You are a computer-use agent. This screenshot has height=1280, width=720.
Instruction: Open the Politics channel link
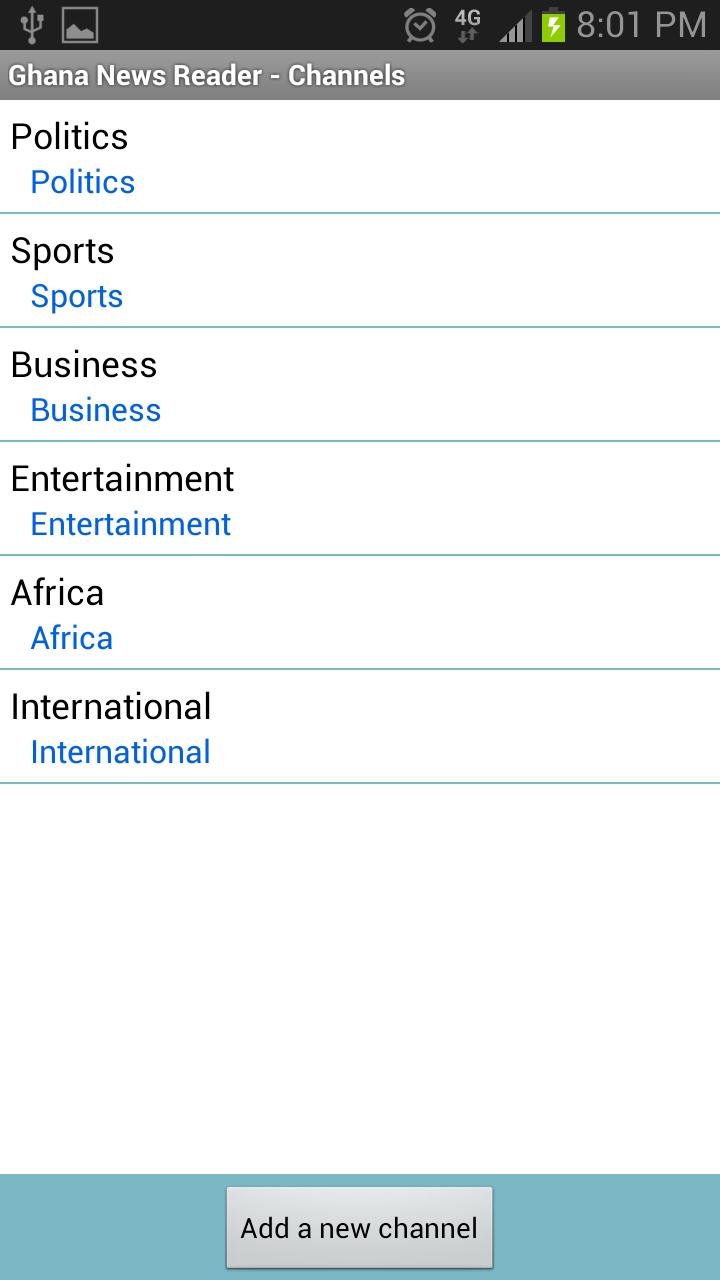point(83,183)
